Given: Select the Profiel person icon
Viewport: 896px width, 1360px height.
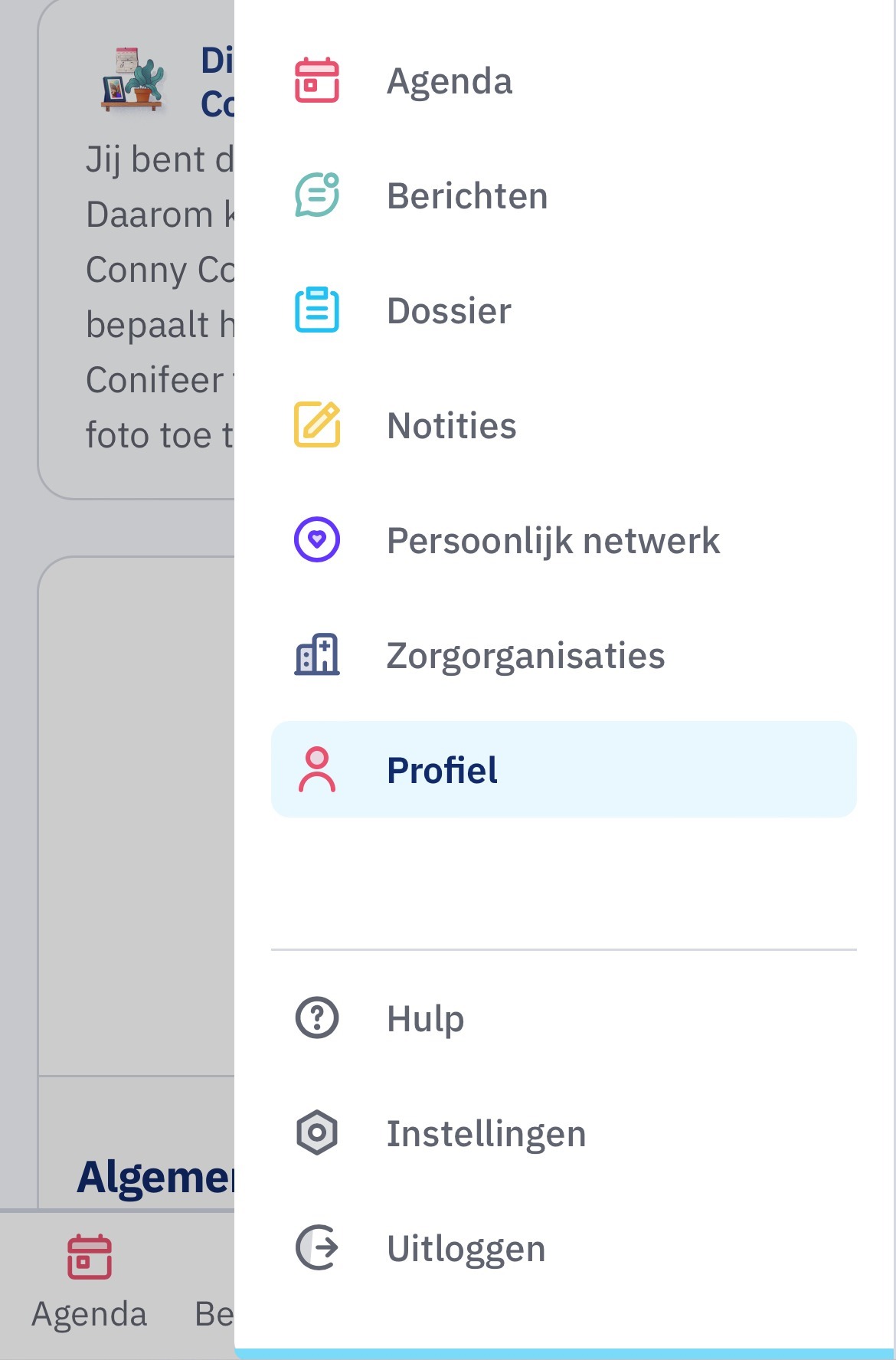Looking at the screenshot, I should (316, 769).
